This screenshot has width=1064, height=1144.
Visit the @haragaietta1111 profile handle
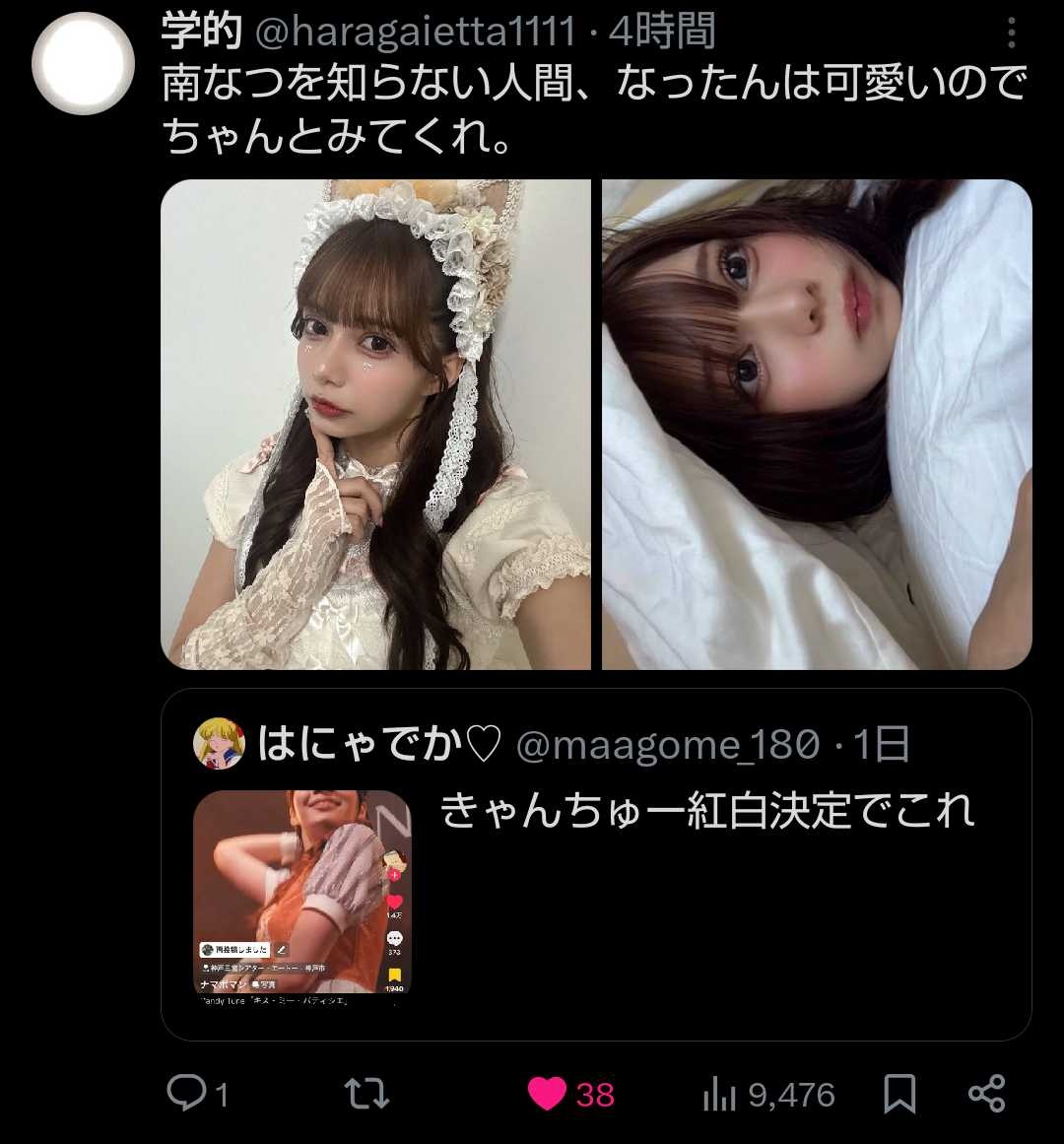coord(415,33)
